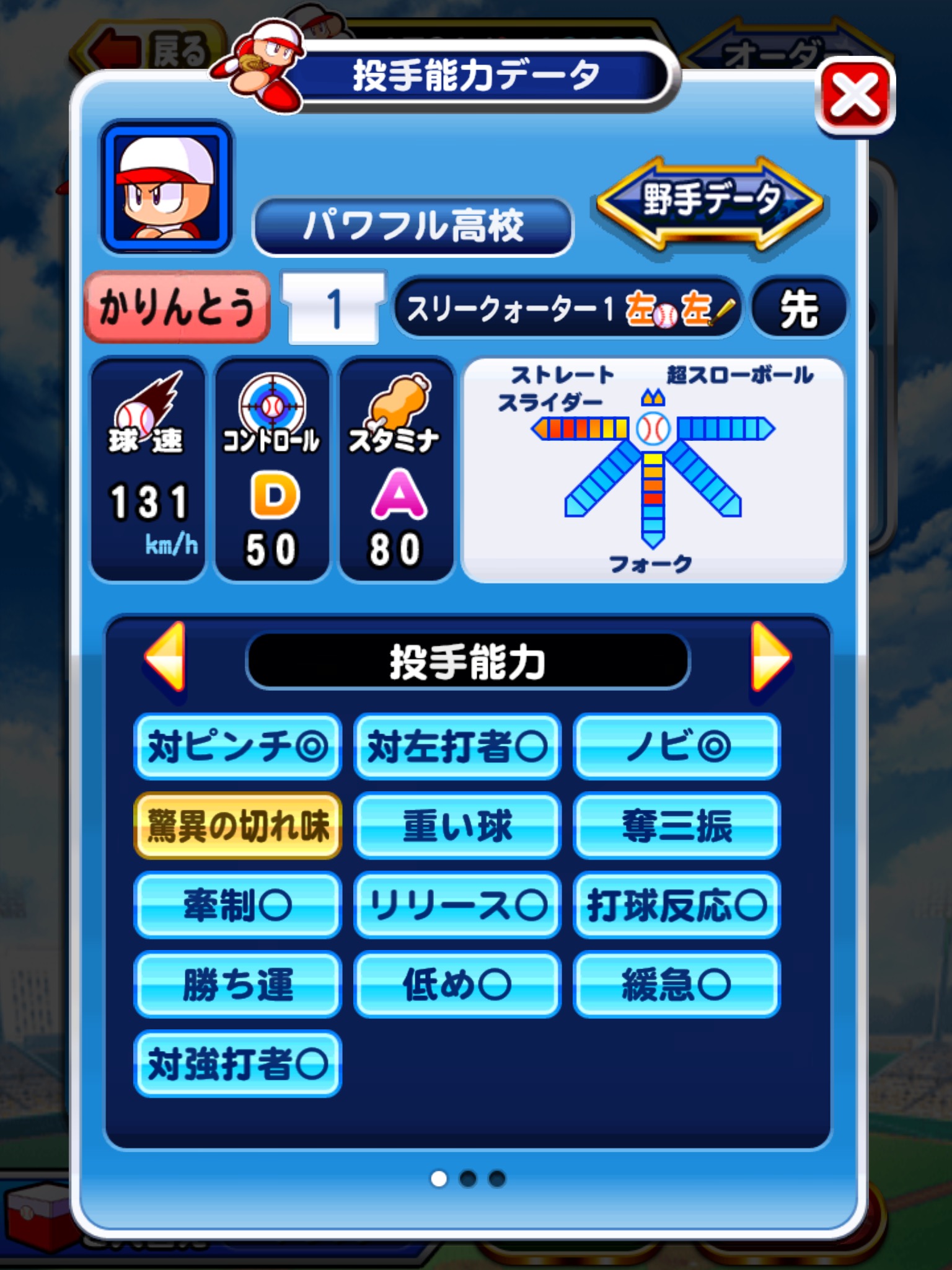Screen dimensions: 952x1270
Task: Close the pitcher ability data dialog
Action: click(855, 96)
